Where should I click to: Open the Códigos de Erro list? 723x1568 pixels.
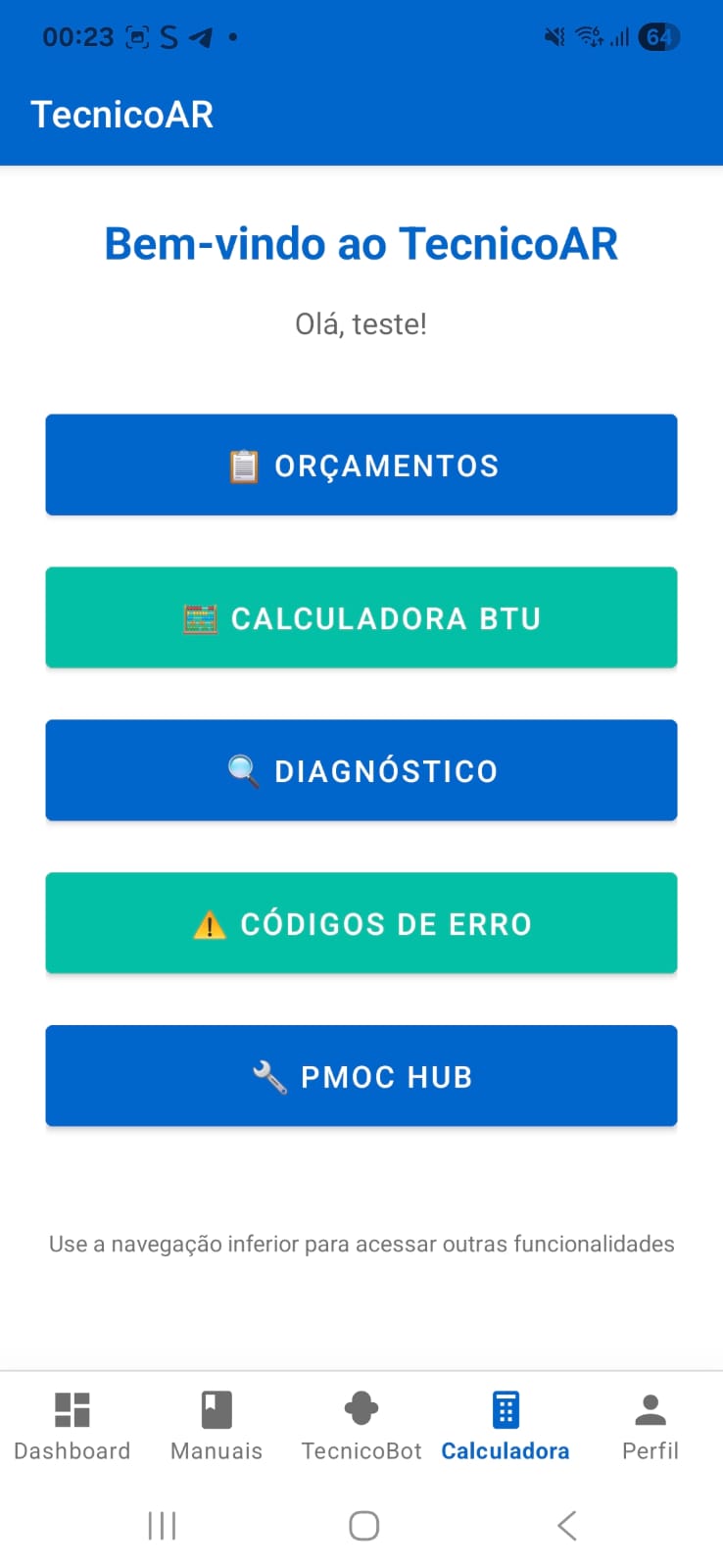click(361, 923)
